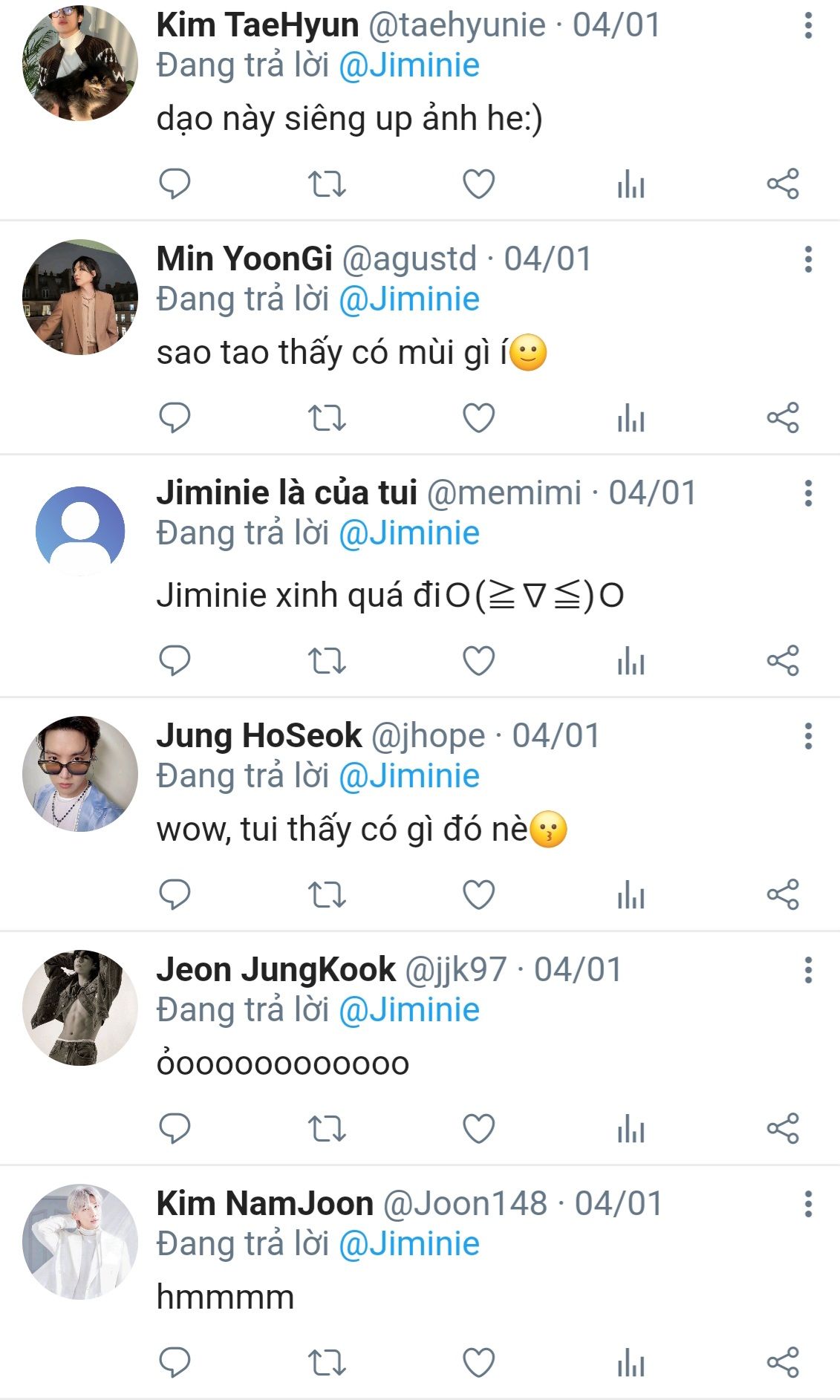
Task: Open overflow menu on Kim TaeHyun's reply
Action: [808, 25]
